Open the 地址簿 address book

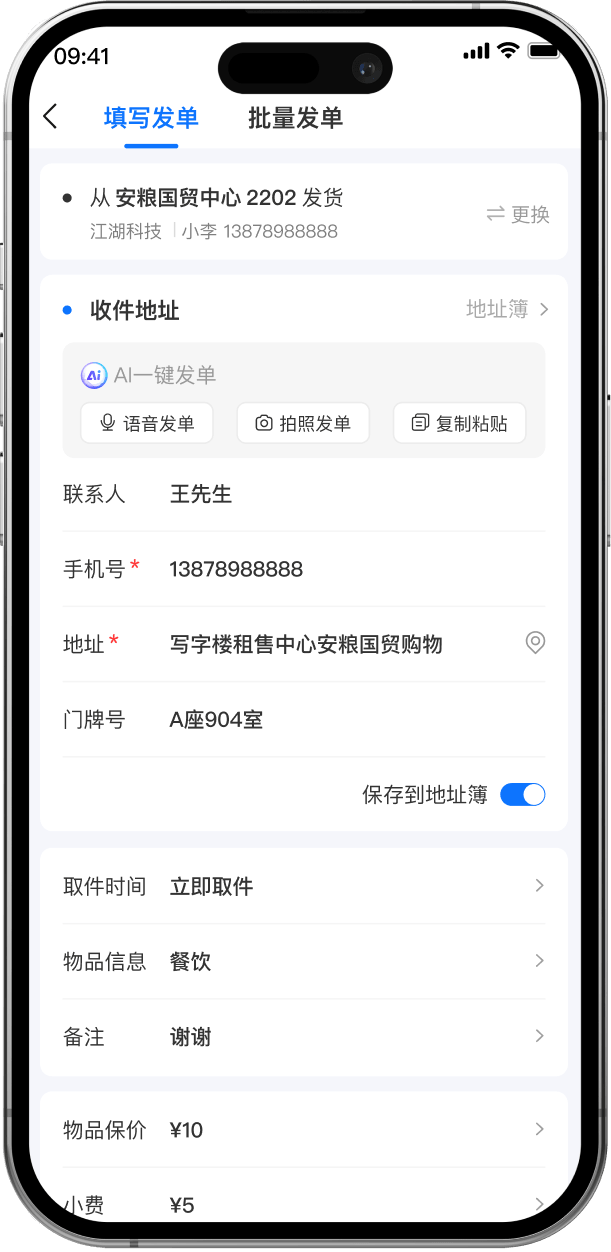507,310
